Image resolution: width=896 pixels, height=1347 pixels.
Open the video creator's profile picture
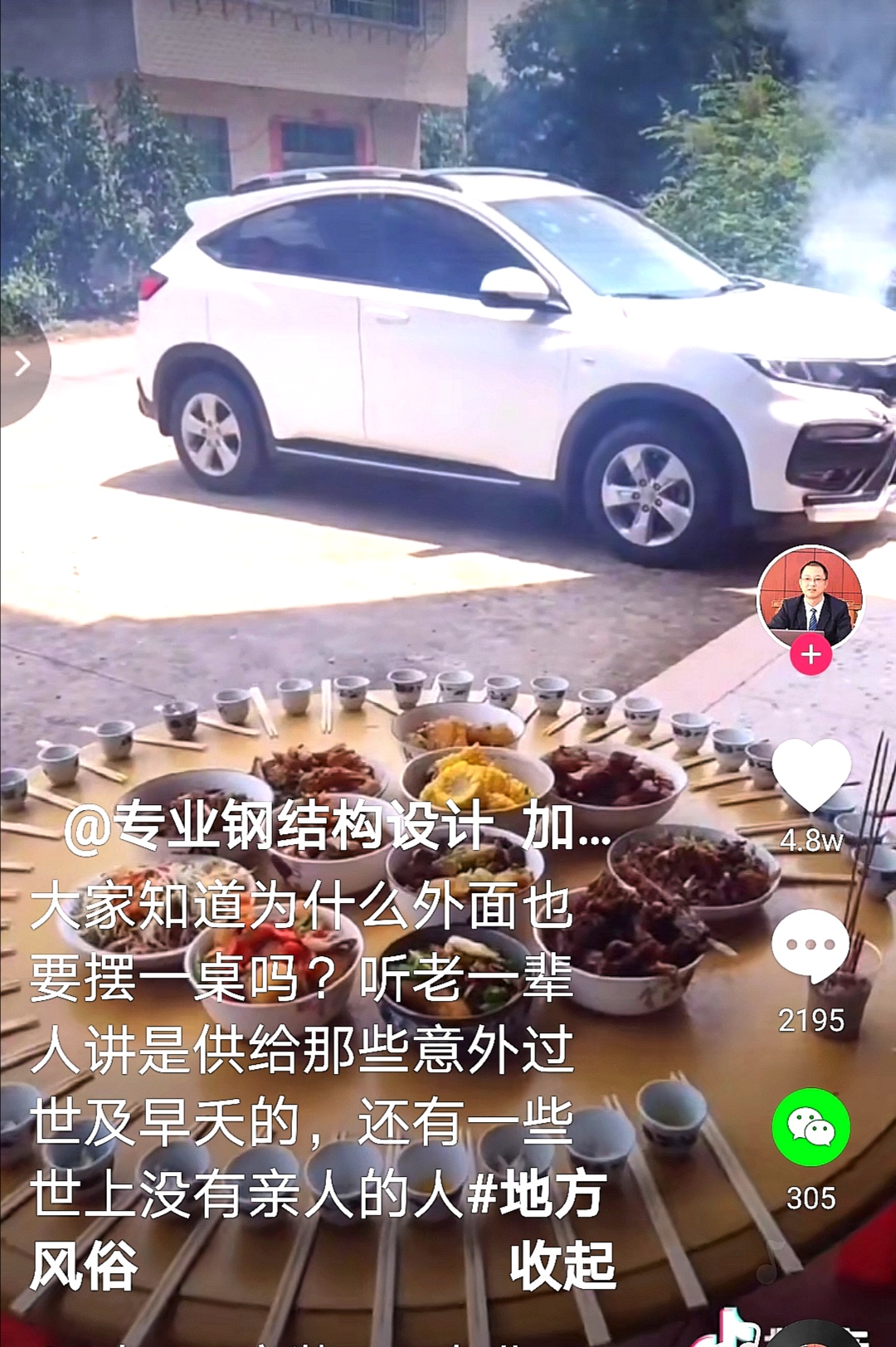point(810,595)
